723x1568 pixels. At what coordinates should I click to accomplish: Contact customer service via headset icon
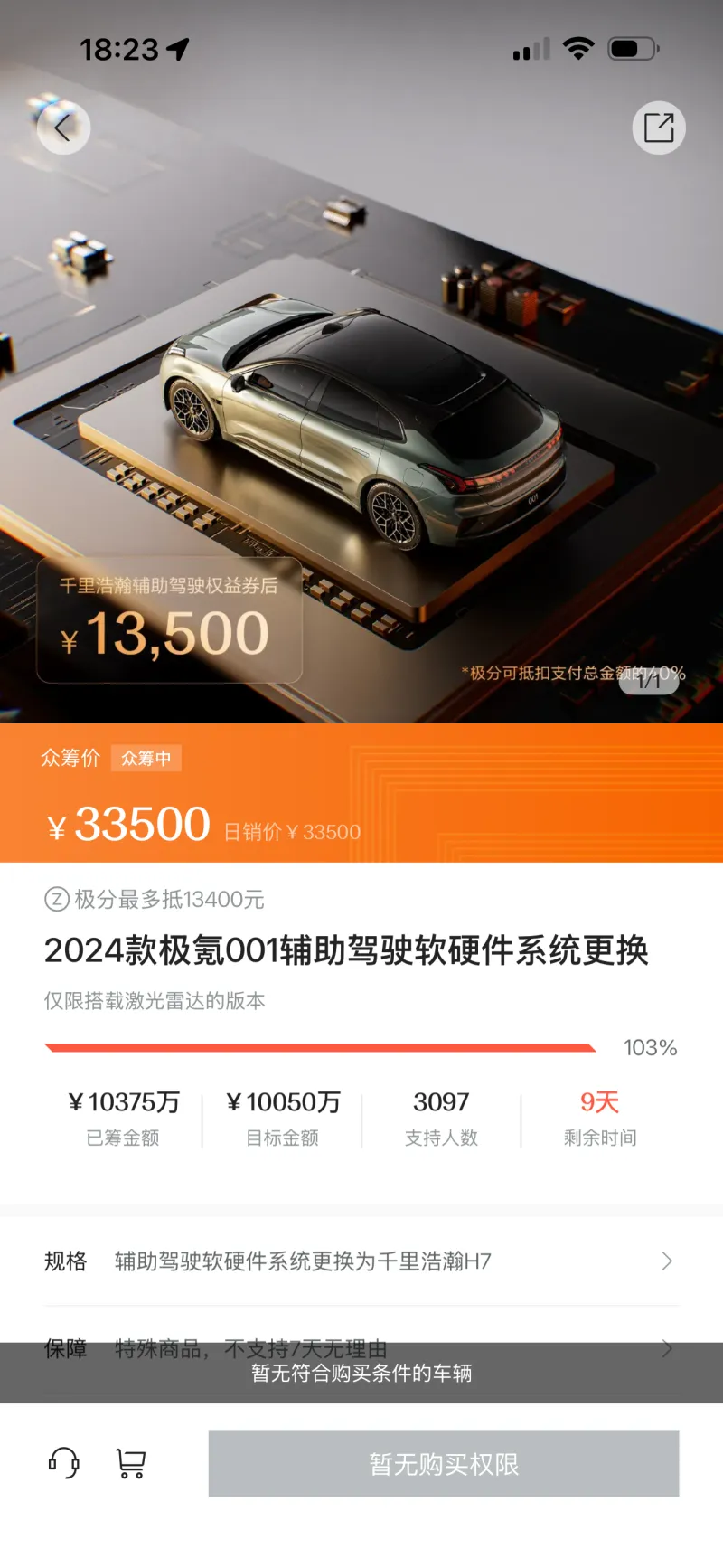63,1462
